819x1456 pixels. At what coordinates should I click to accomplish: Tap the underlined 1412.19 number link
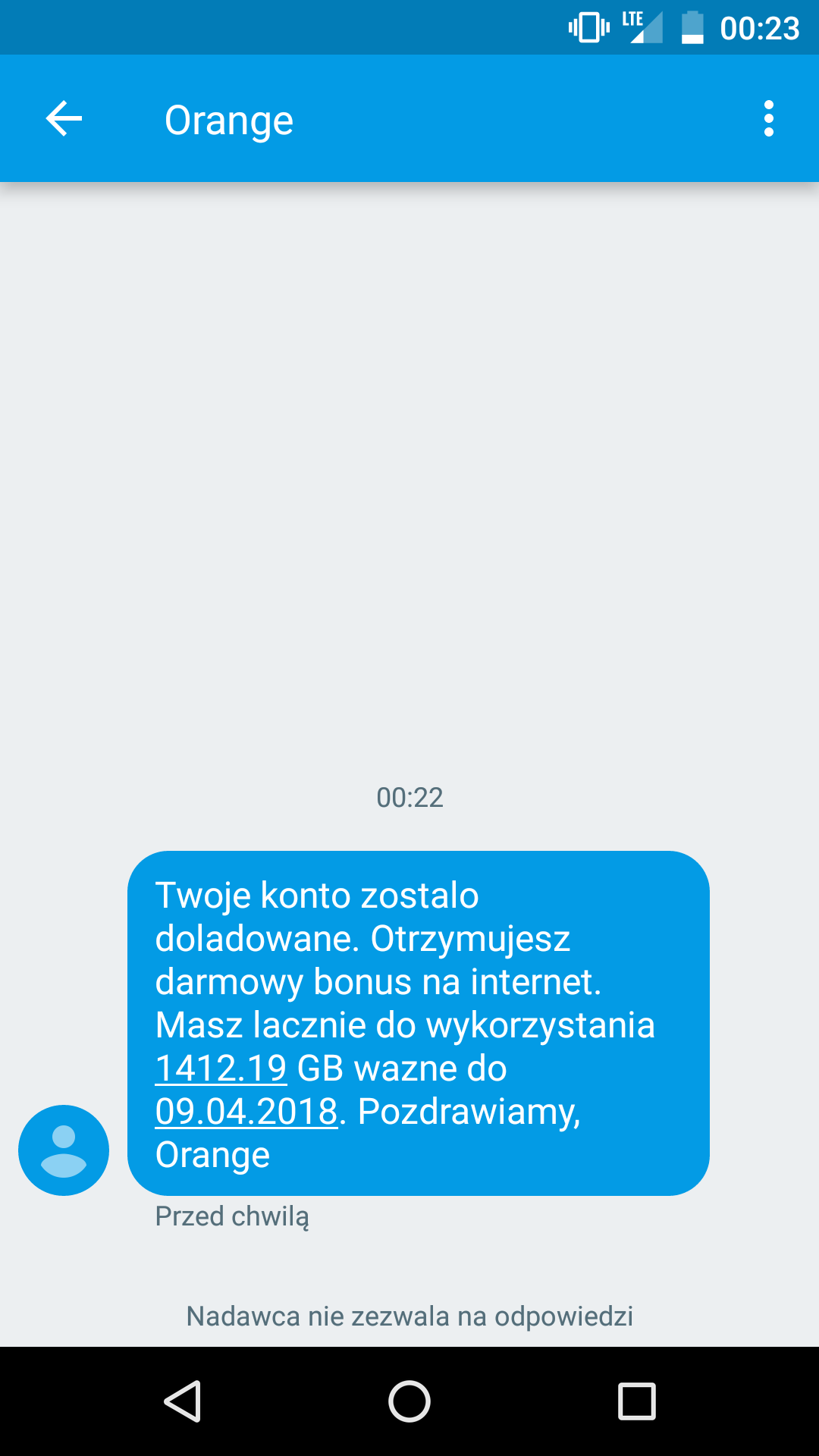tap(221, 1068)
